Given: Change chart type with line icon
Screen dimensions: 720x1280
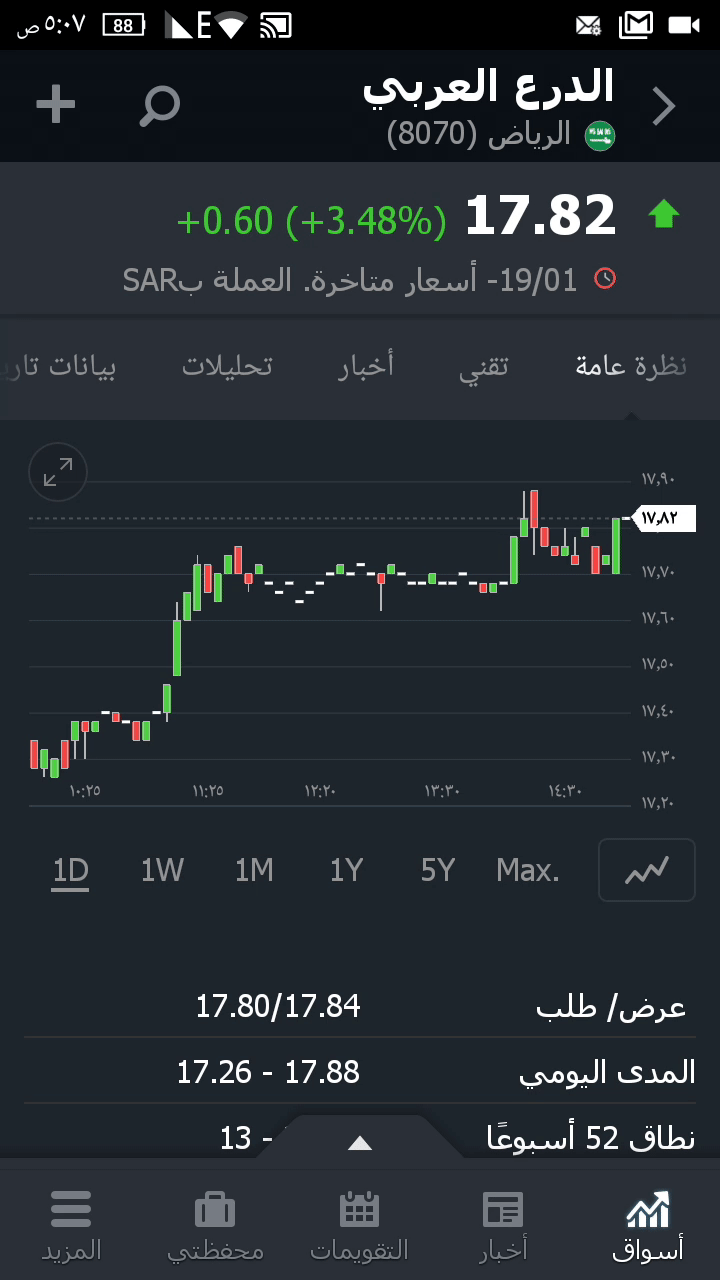Looking at the screenshot, I should (646, 870).
